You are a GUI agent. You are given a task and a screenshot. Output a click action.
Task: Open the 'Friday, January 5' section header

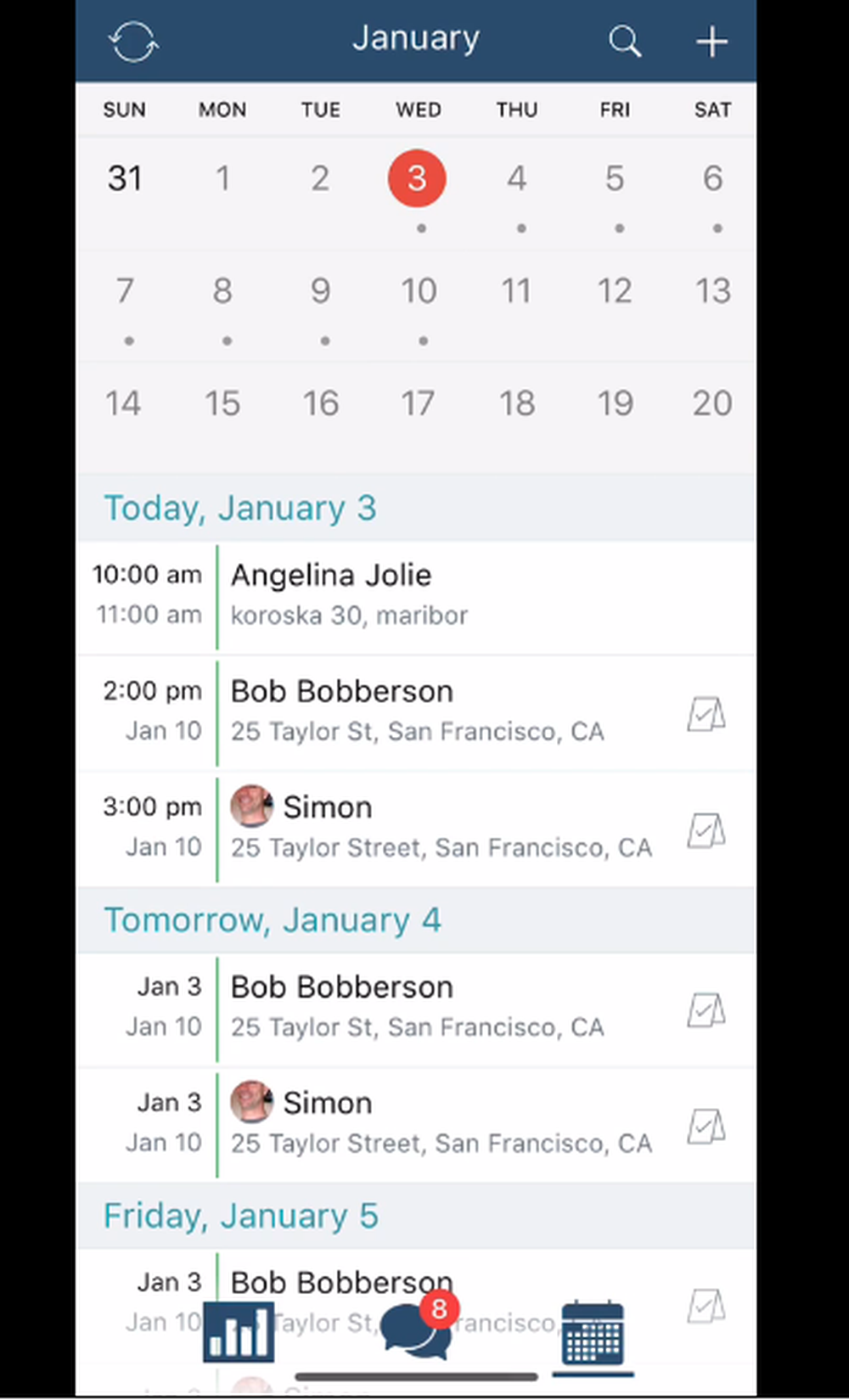(240, 1216)
